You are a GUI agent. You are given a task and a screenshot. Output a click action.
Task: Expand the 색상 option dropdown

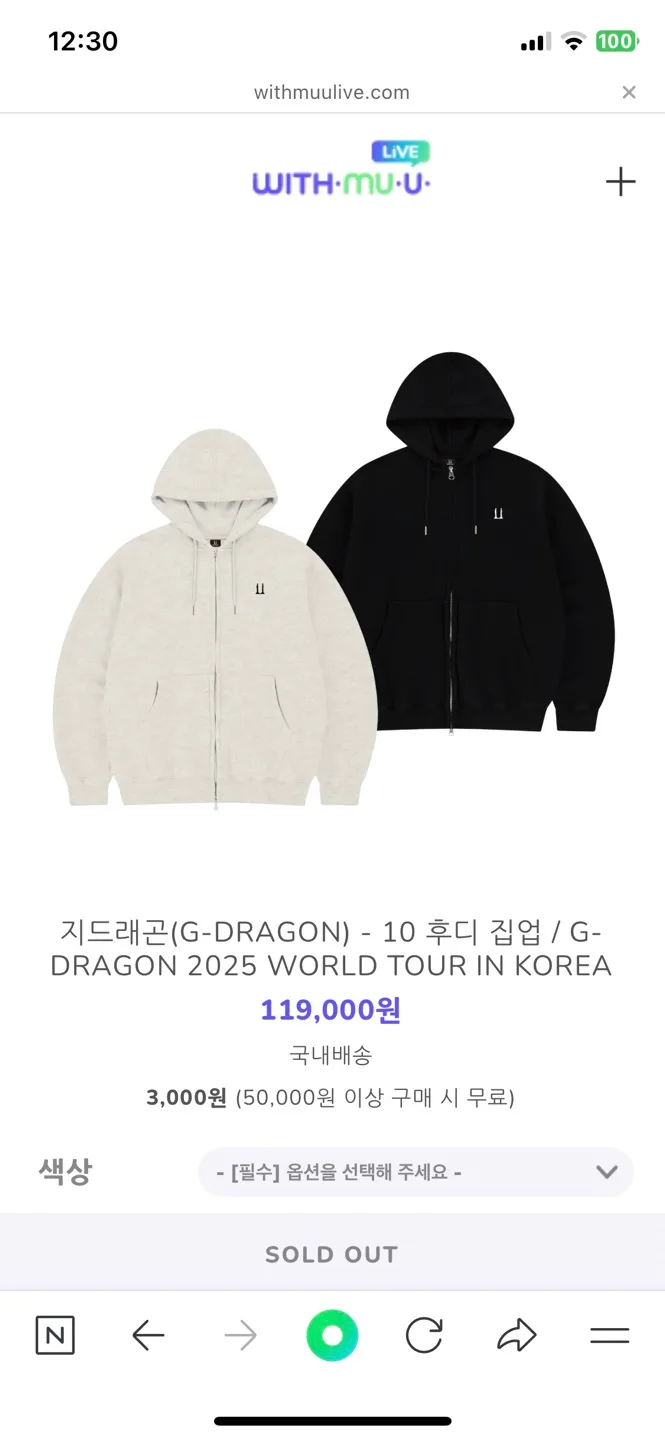pos(415,1172)
